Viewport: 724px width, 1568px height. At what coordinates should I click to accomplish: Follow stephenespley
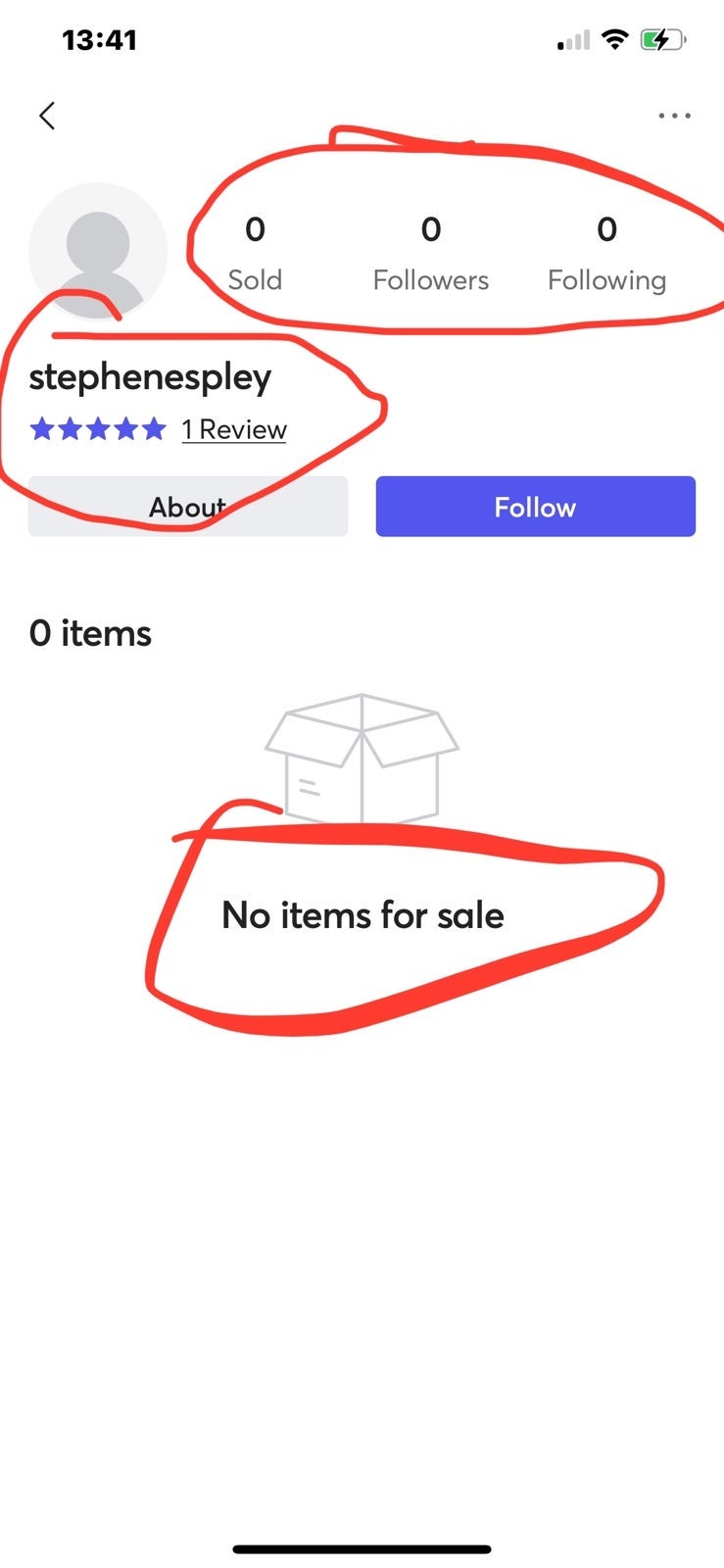coord(535,507)
